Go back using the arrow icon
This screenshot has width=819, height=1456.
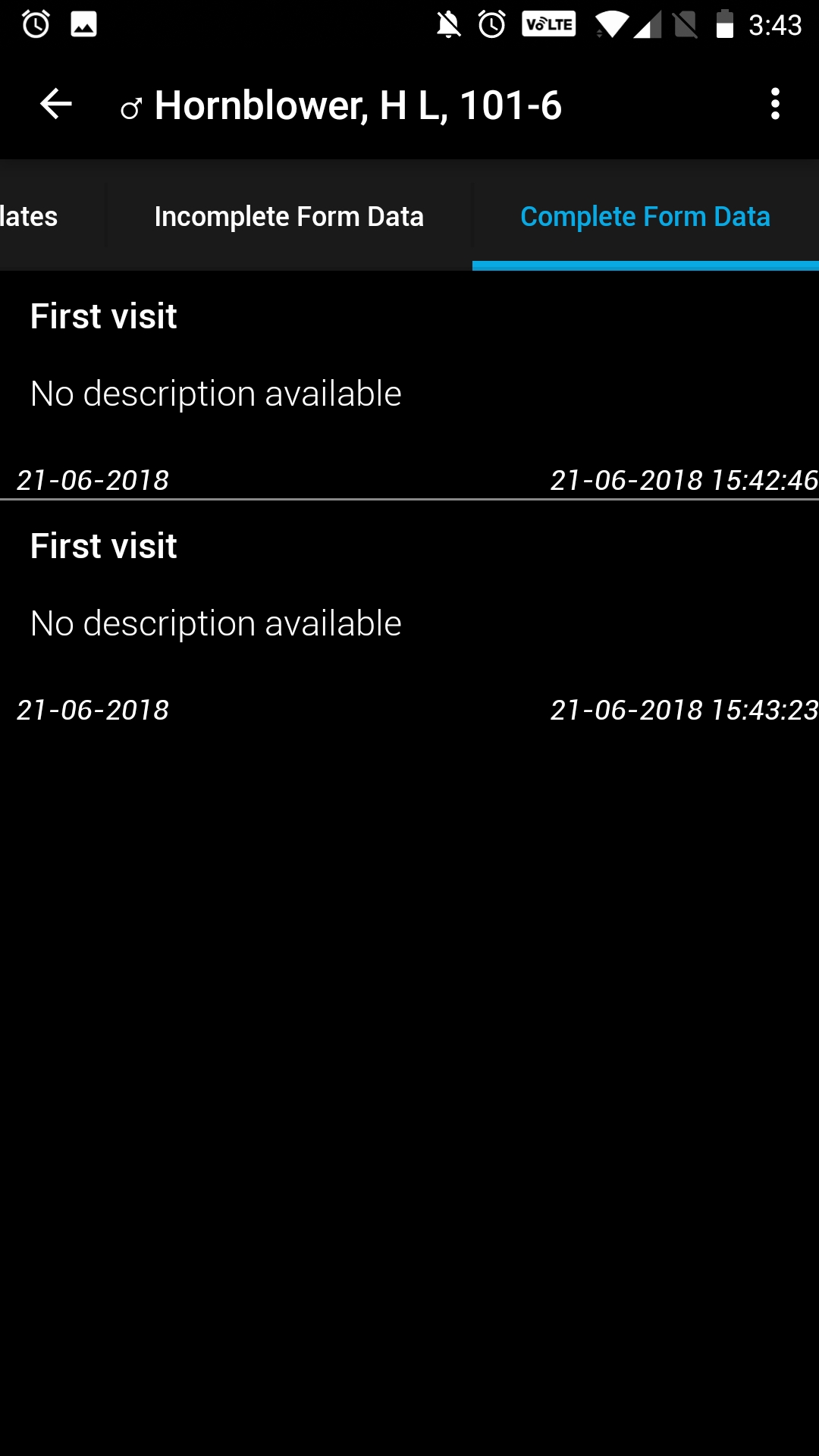pos(55,104)
